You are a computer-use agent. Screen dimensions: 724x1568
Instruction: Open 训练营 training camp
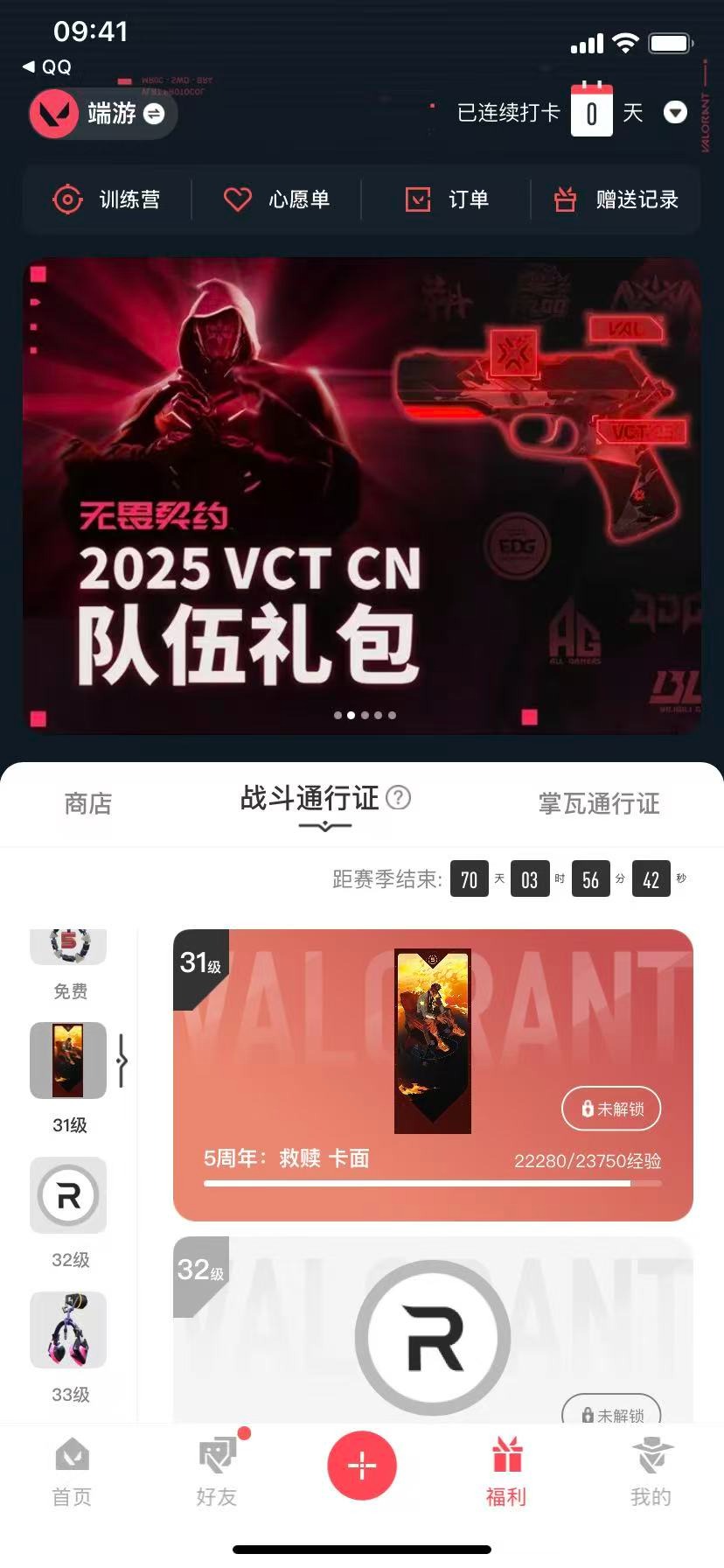[x=107, y=199]
